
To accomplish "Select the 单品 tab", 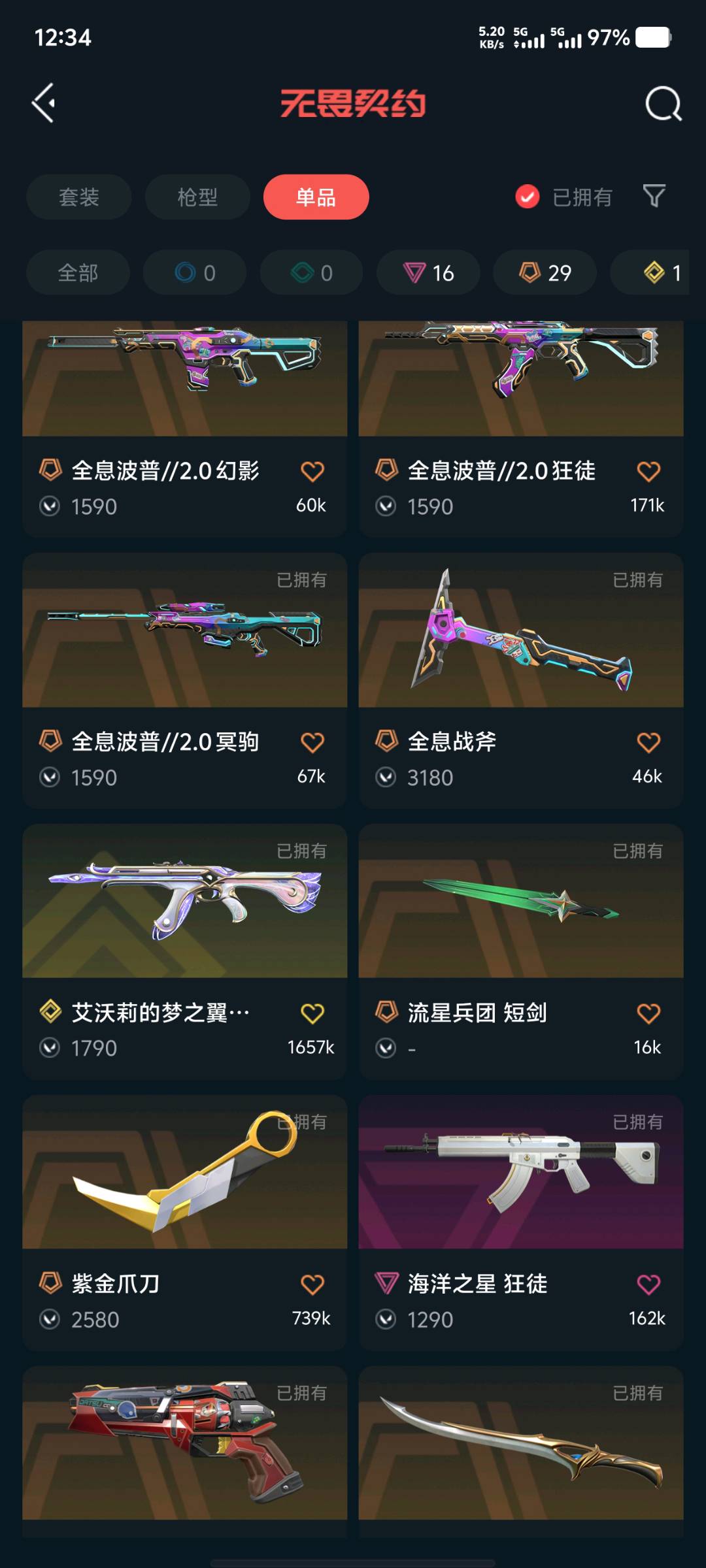I will 316,197.
